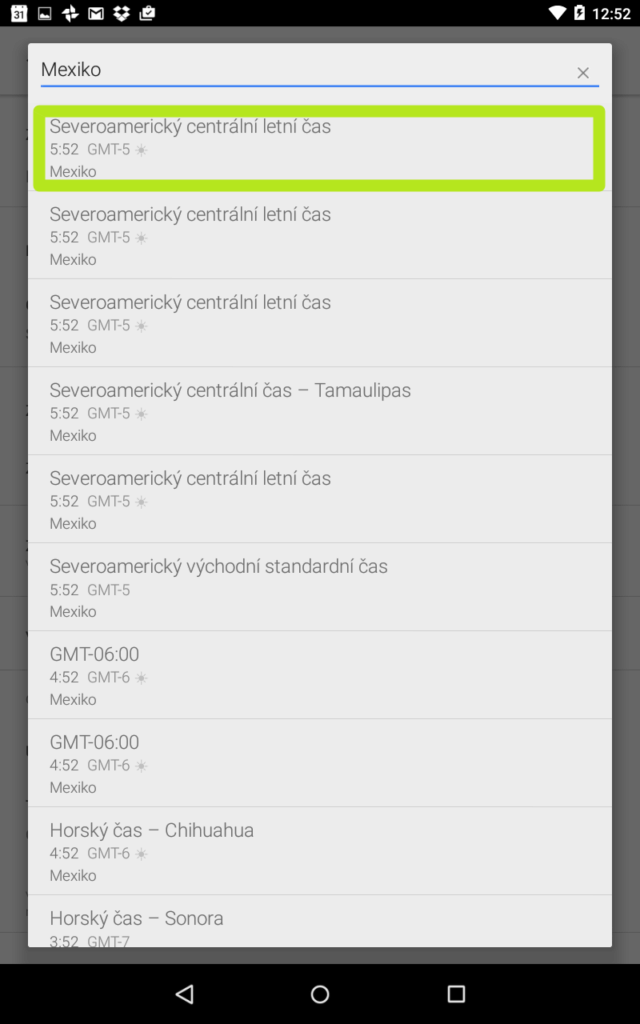
Task: Choose Severoamerický centrální čas – Tamaulipas
Action: pyautogui.click(x=319, y=411)
